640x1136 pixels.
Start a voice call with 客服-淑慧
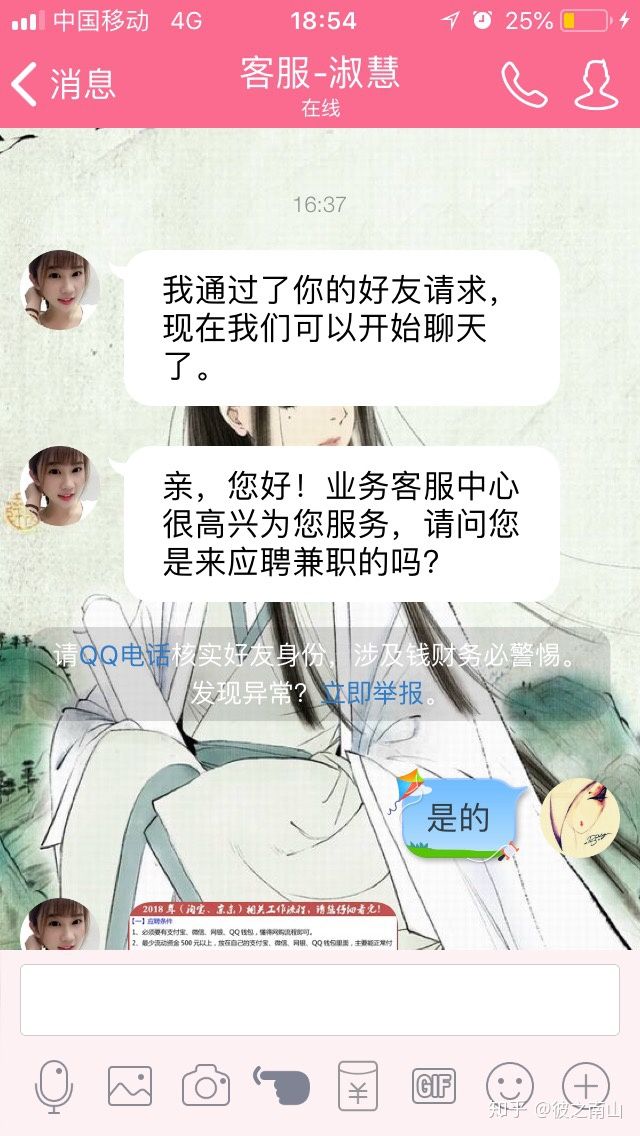pyautogui.click(x=524, y=85)
